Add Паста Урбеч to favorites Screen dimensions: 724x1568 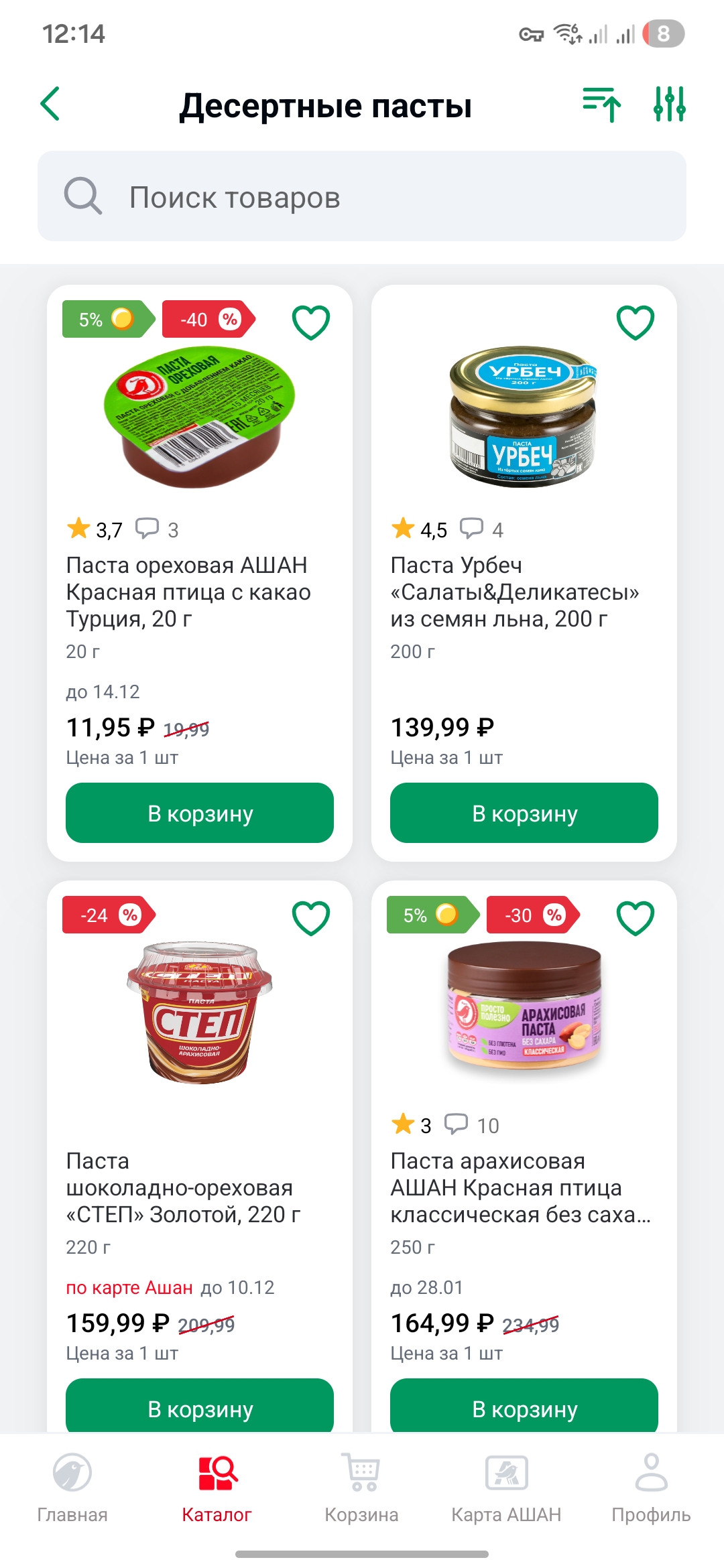[x=635, y=322]
